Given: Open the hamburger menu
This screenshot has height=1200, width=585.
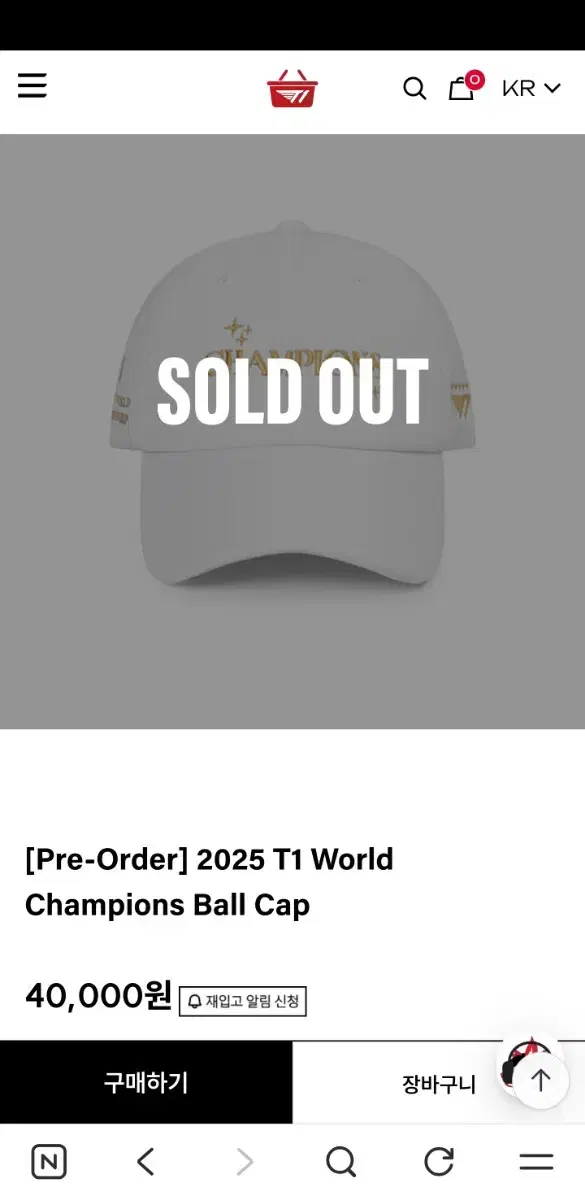Looking at the screenshot, I should click(32, 86).
